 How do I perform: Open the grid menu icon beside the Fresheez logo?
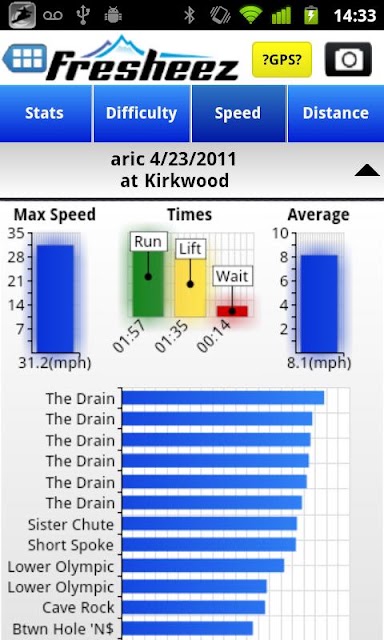[x=25, y=58]
